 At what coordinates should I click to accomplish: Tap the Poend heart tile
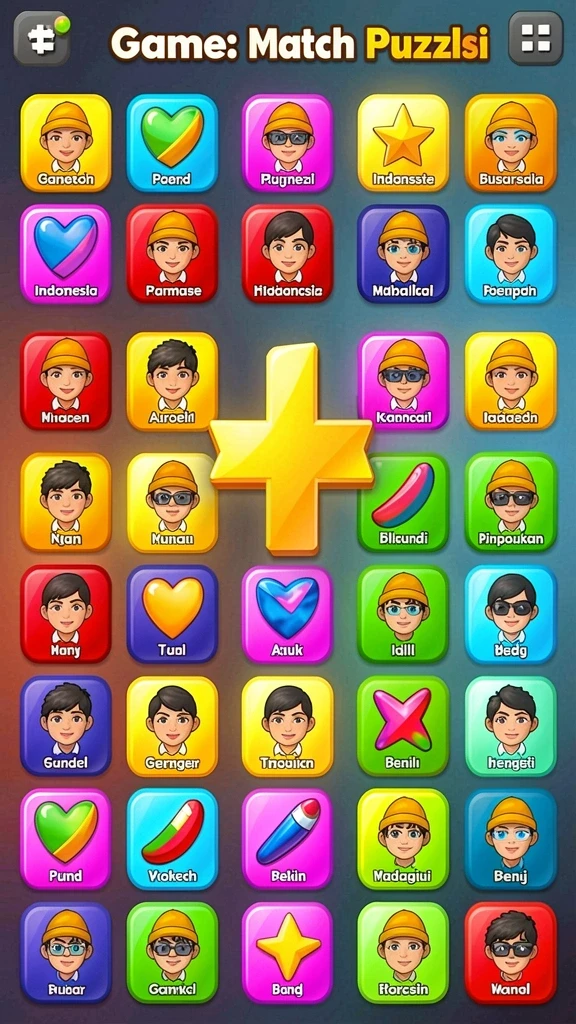(x=172, y=143)
